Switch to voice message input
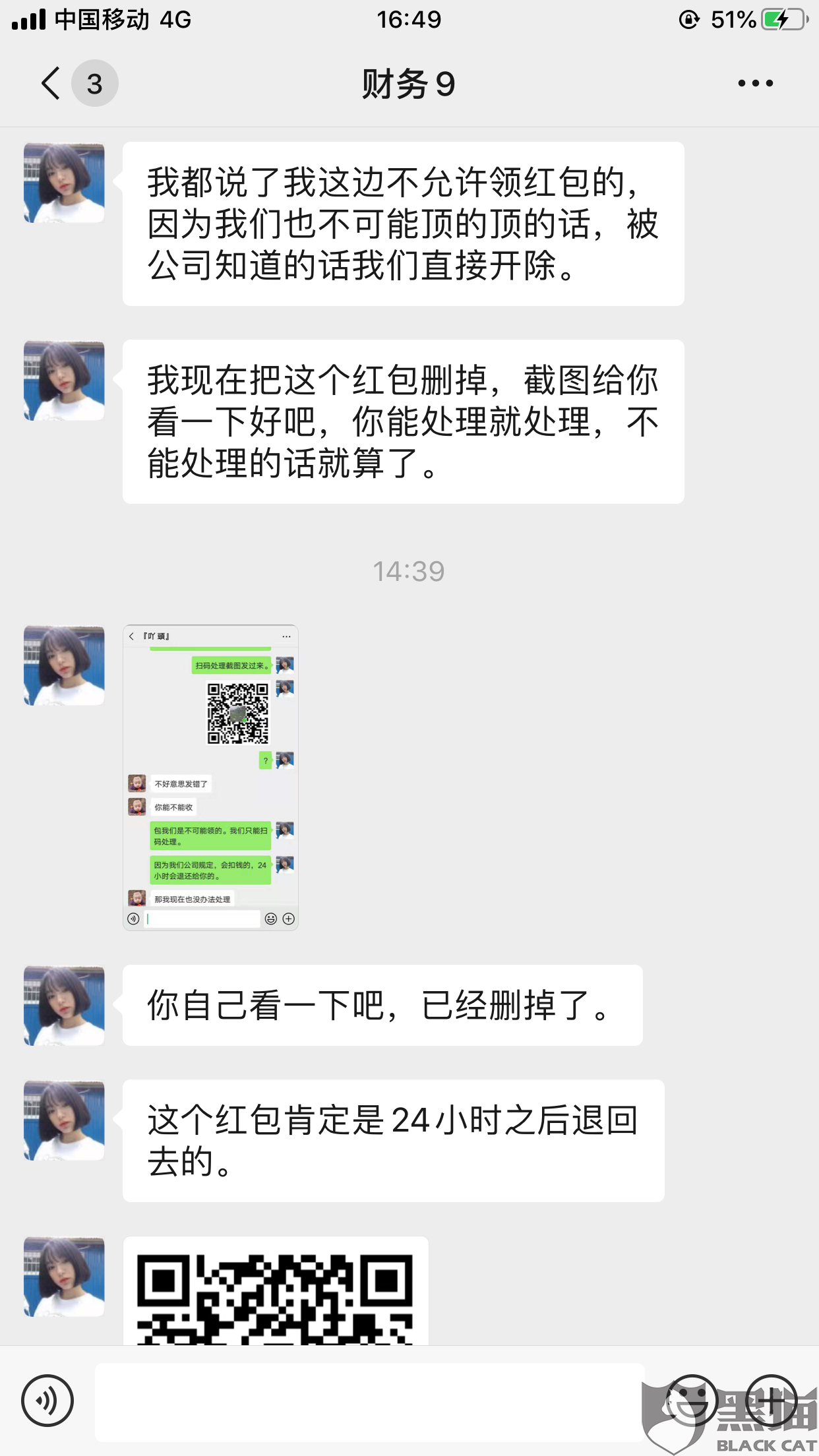 pos(47,1401)
